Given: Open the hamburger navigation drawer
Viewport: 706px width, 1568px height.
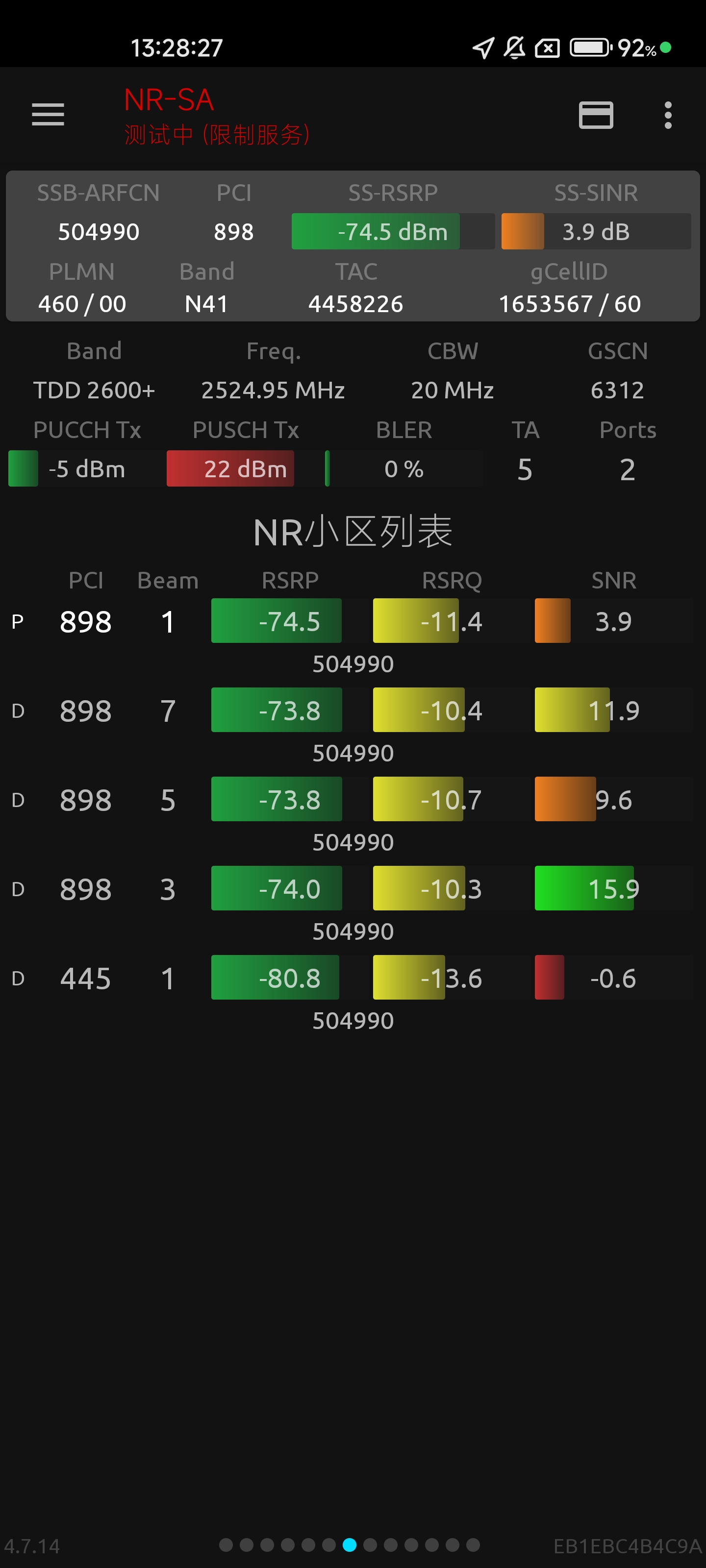Looking at the screenshot, I should click(x=48, y=115).
